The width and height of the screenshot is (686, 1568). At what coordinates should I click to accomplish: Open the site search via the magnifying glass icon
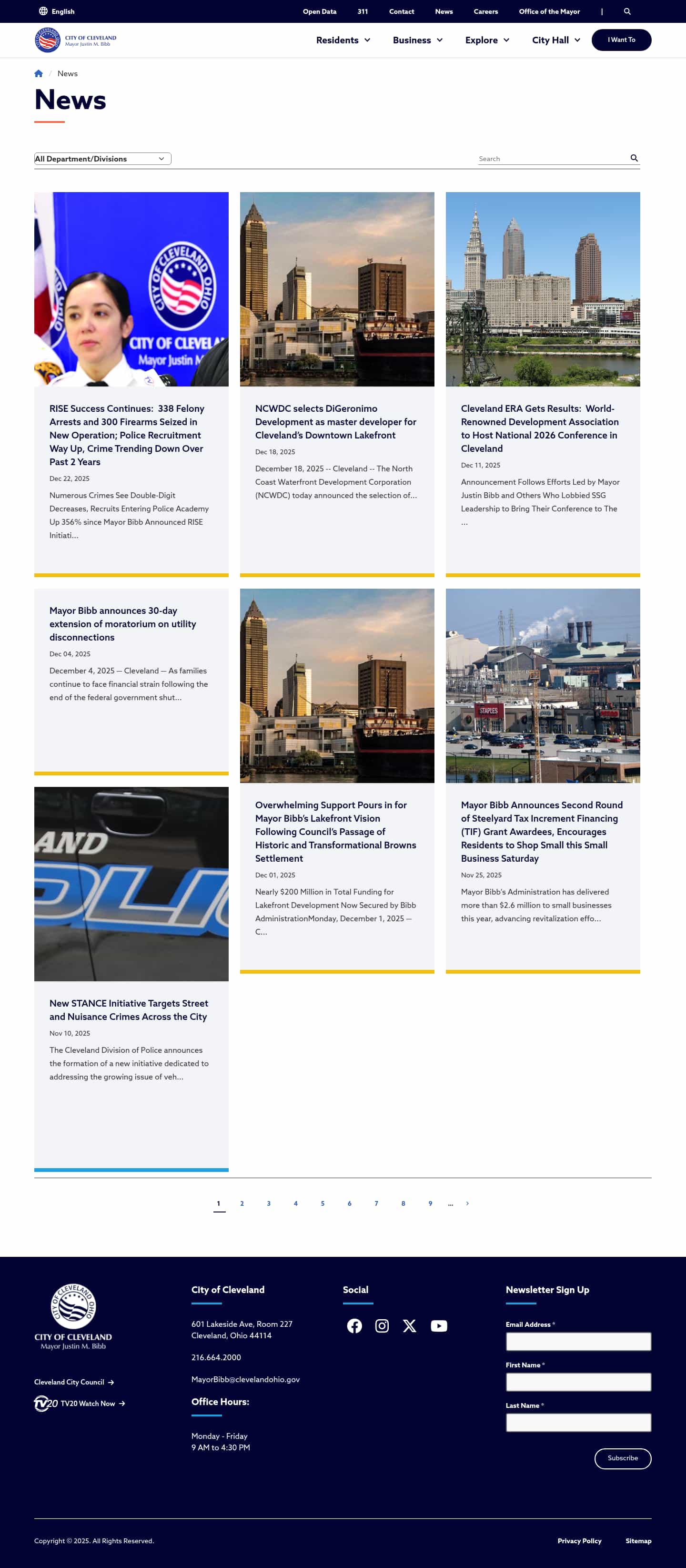click(x=627, y=11)
